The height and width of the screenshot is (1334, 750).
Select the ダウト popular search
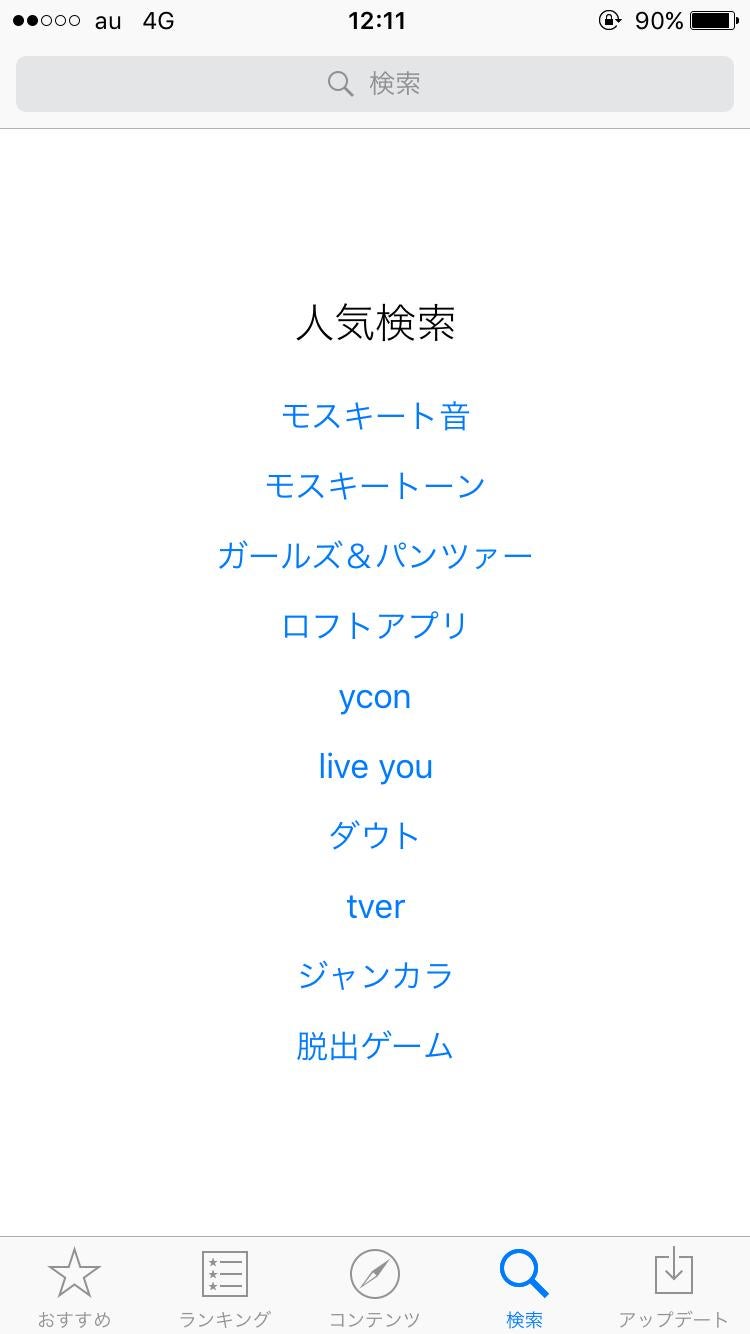tap(375, 836)
